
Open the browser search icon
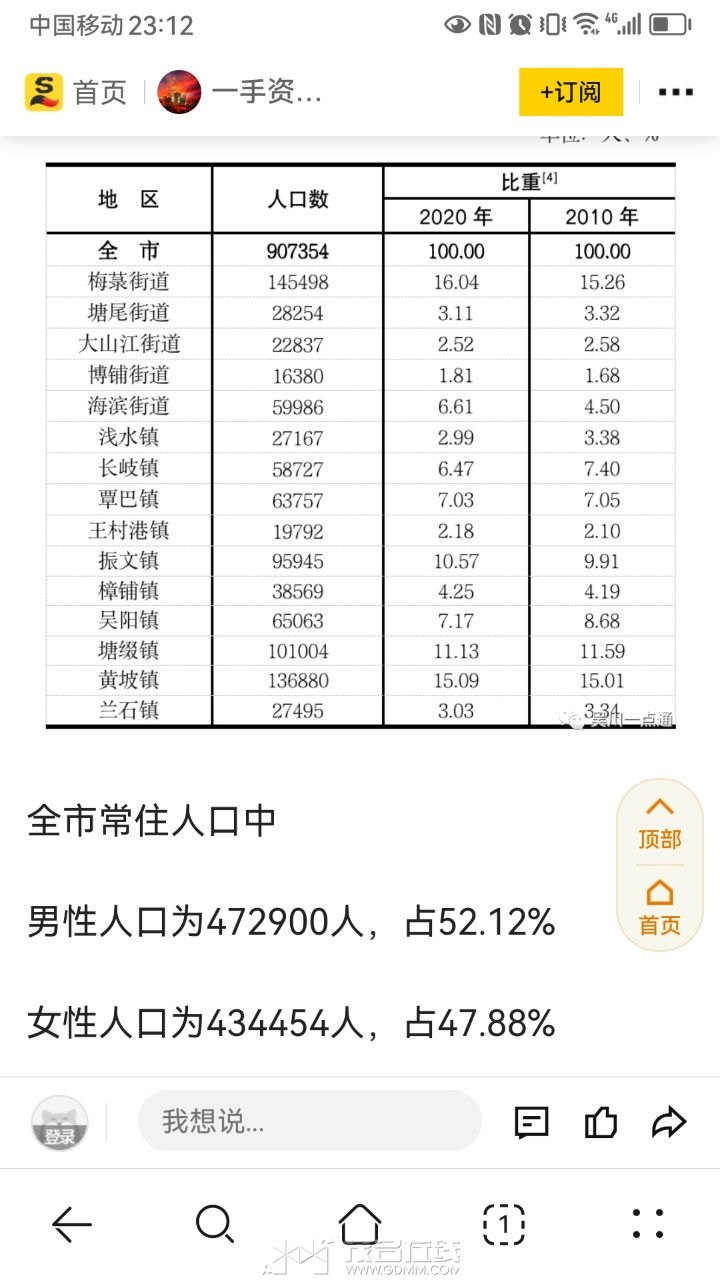tap(215, 1224)
